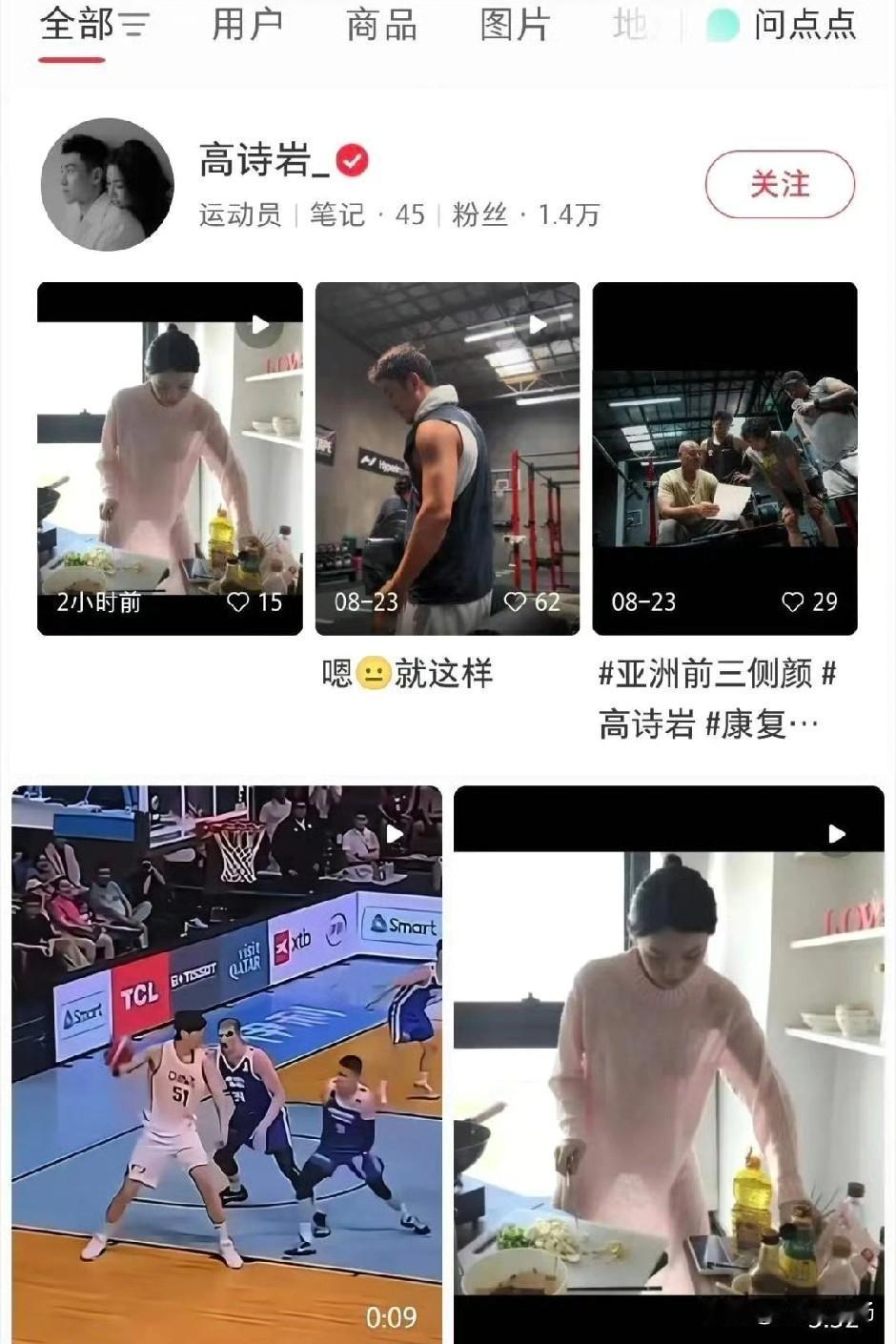The height and width of the screenshot is (1344, 896).
Task: Open 问点点 assistant
Action: [782, 25]
